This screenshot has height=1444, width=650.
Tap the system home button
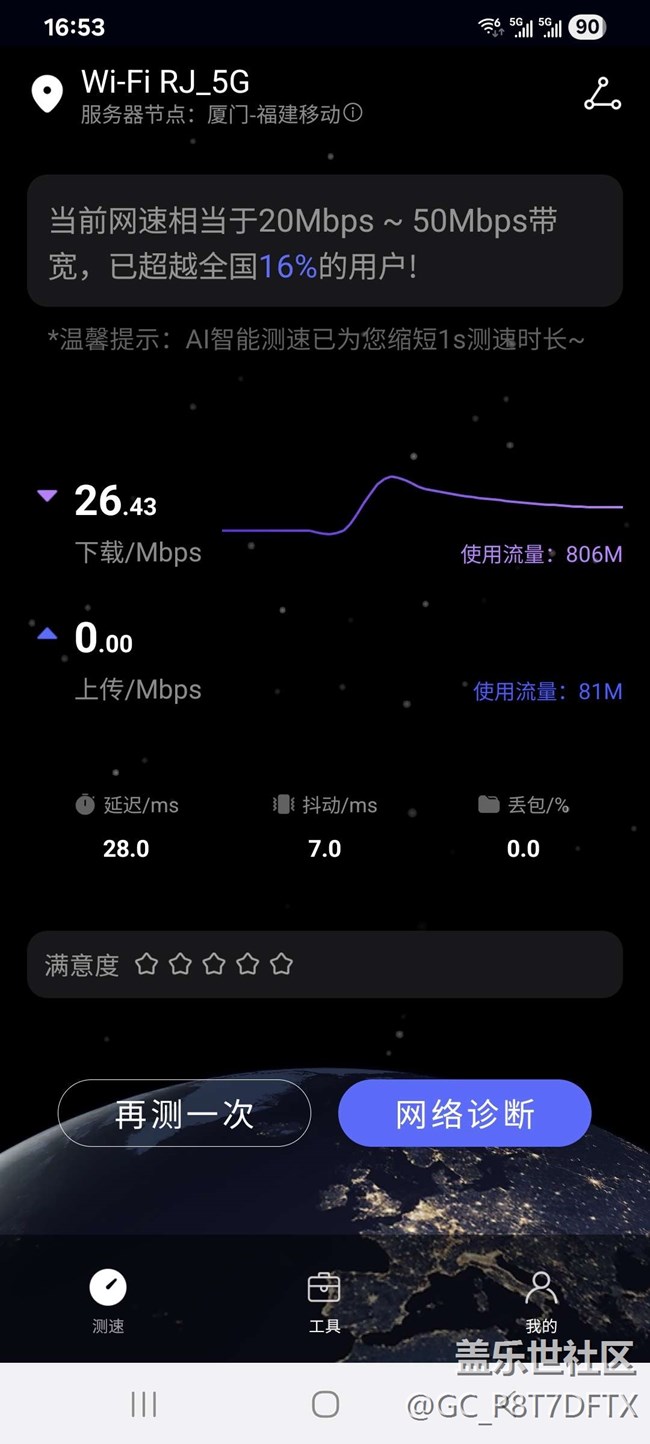325,1404
